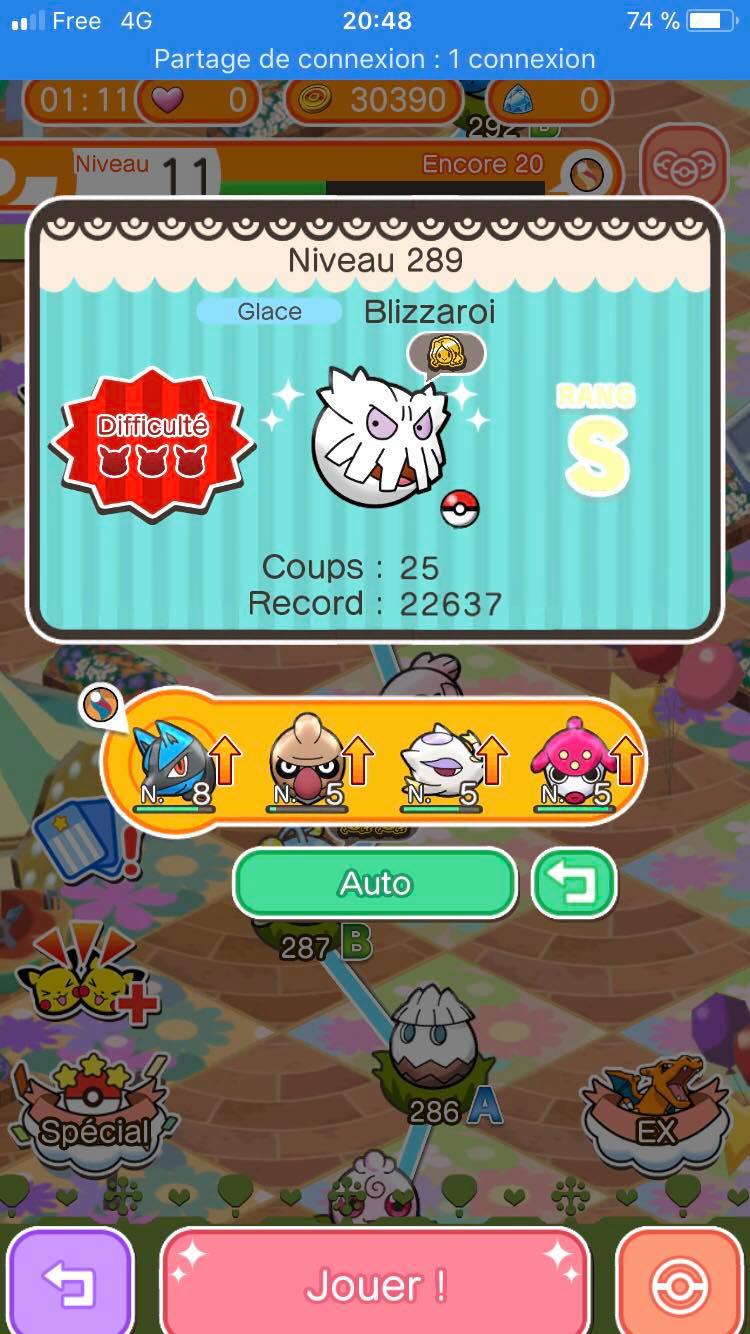
Task: Select Auto team optimization
Action: click(x=375, y=883)
